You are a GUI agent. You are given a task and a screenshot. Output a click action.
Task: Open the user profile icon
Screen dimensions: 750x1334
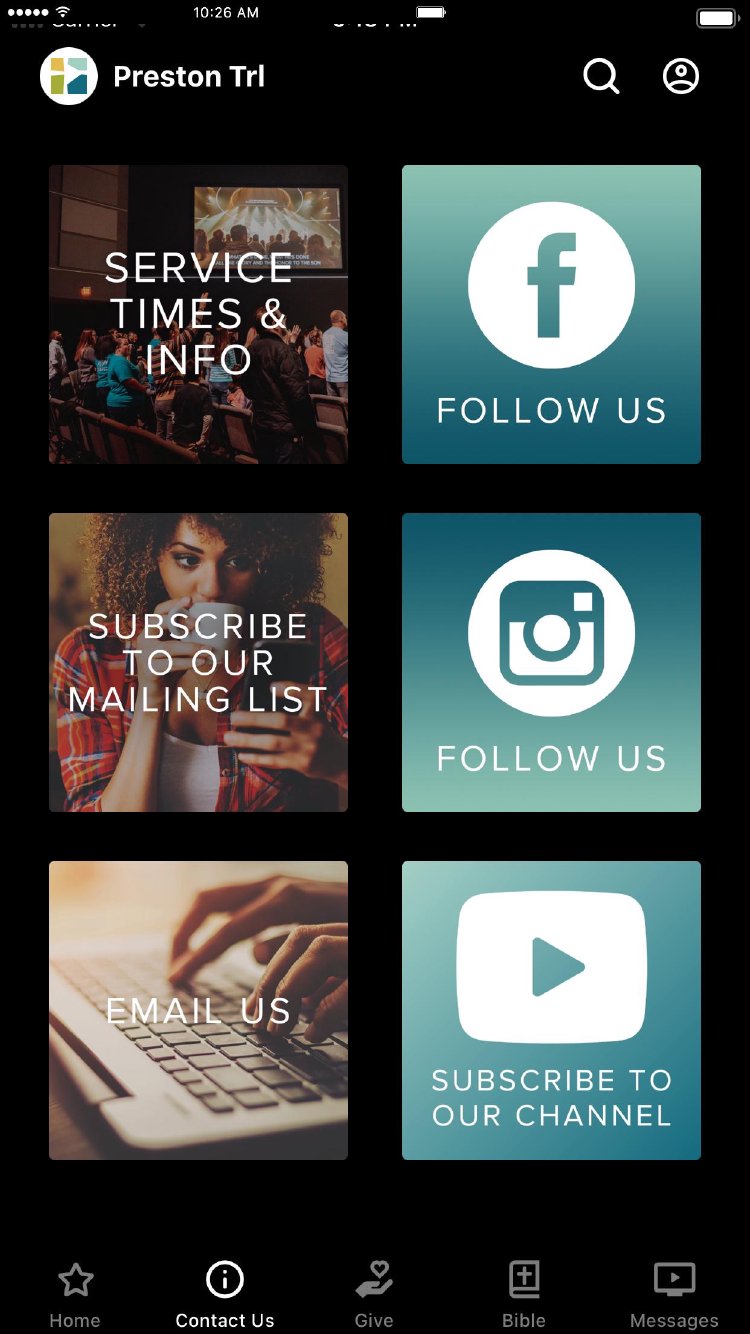point(681,76)
